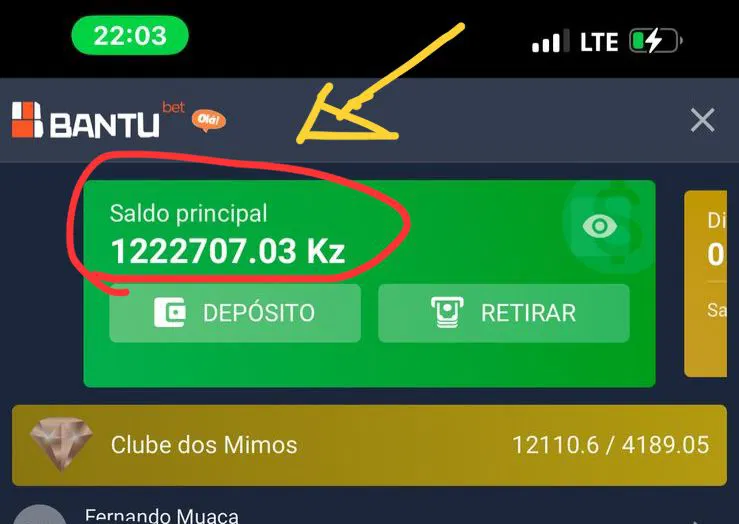Viewport: 739px width, 524px height.
Task: Open the Depósito button
Action: [235, 313]
